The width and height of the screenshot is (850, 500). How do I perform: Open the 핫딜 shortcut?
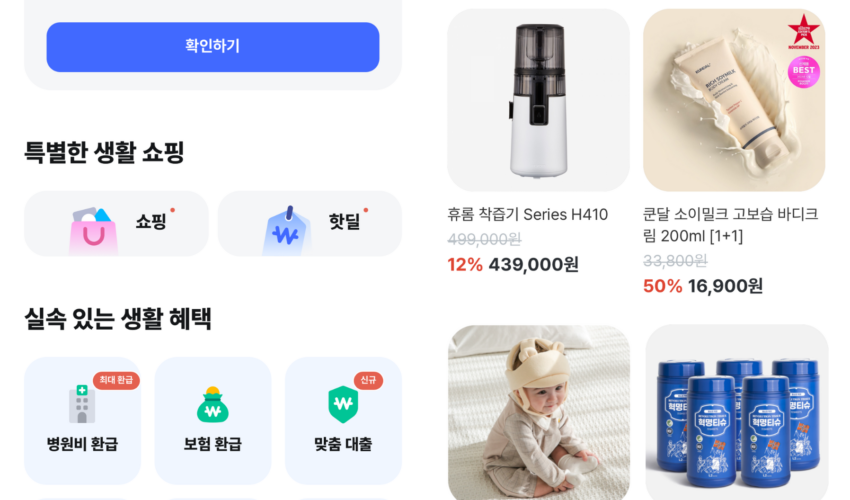pyautogui.click(x=309, y=224)
